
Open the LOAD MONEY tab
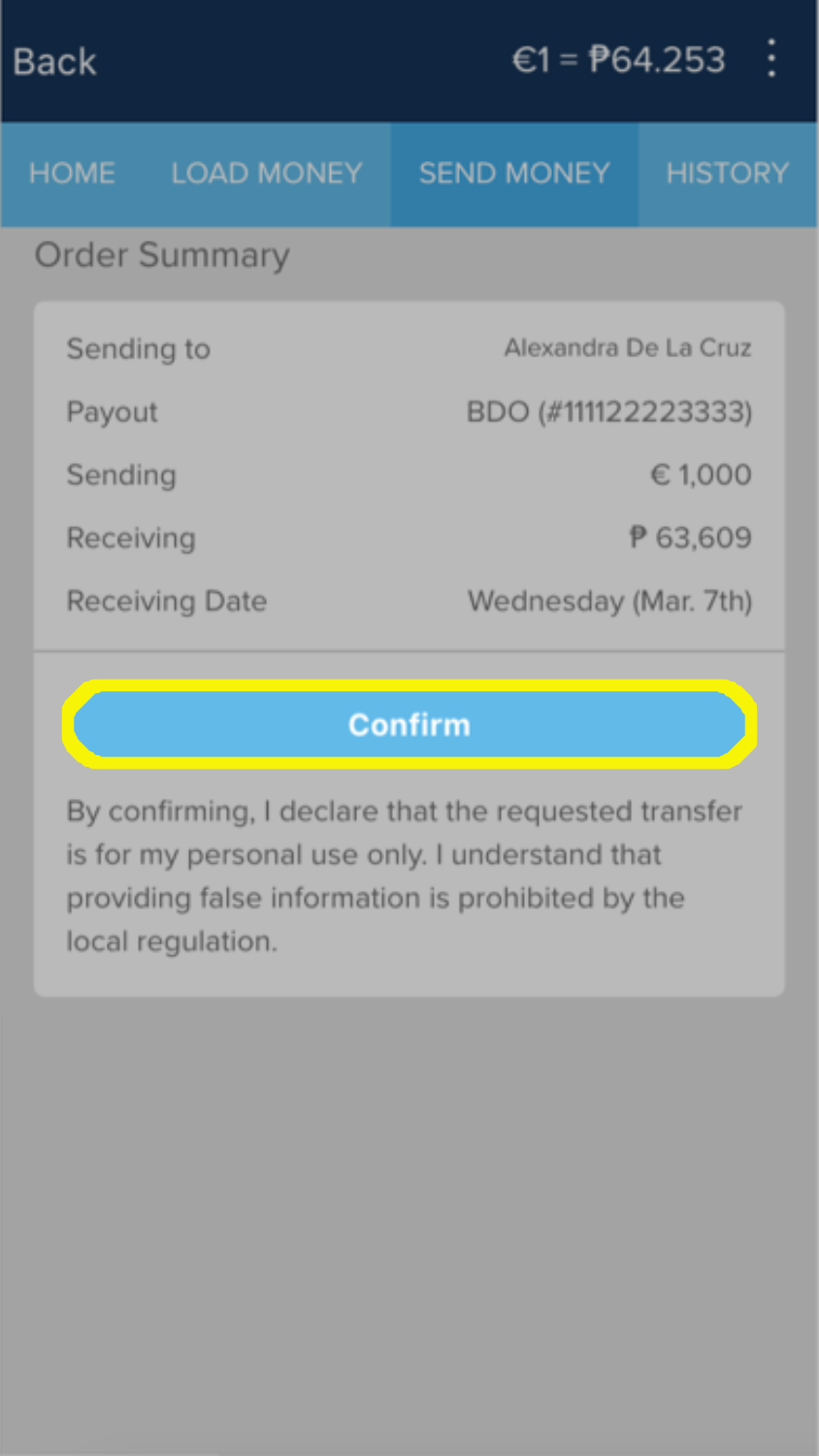tap(266, 173)
